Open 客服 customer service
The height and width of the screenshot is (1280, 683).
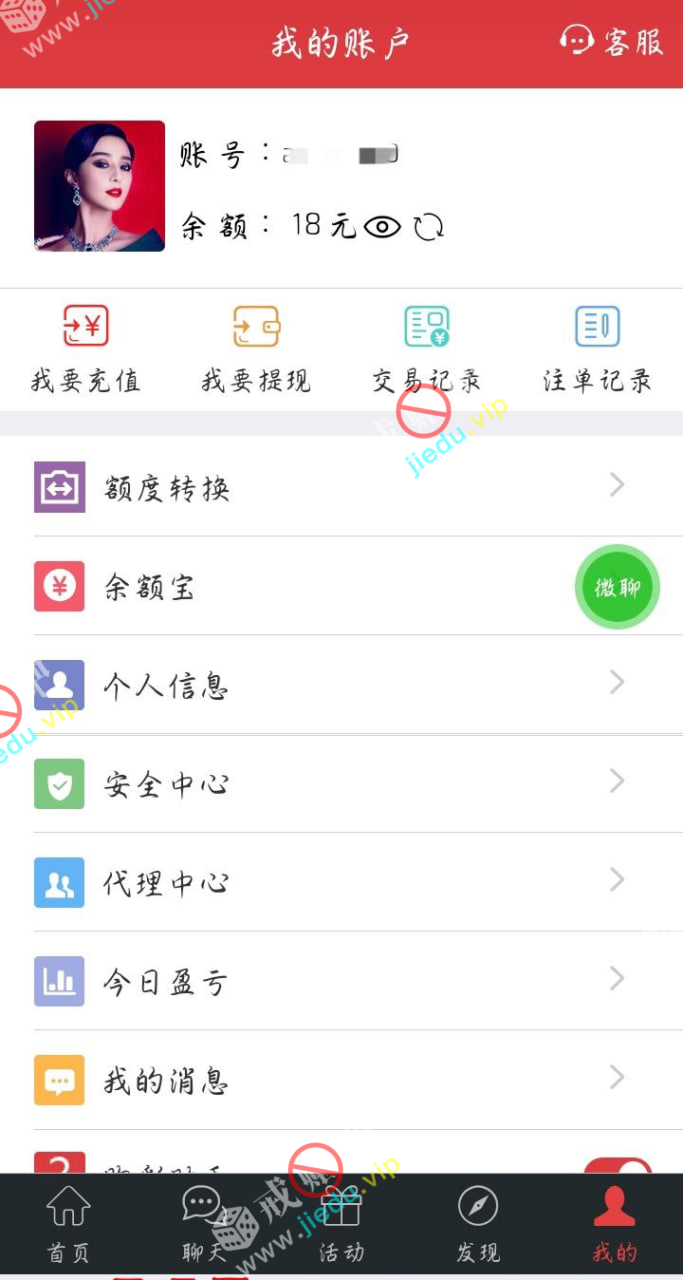612,42
